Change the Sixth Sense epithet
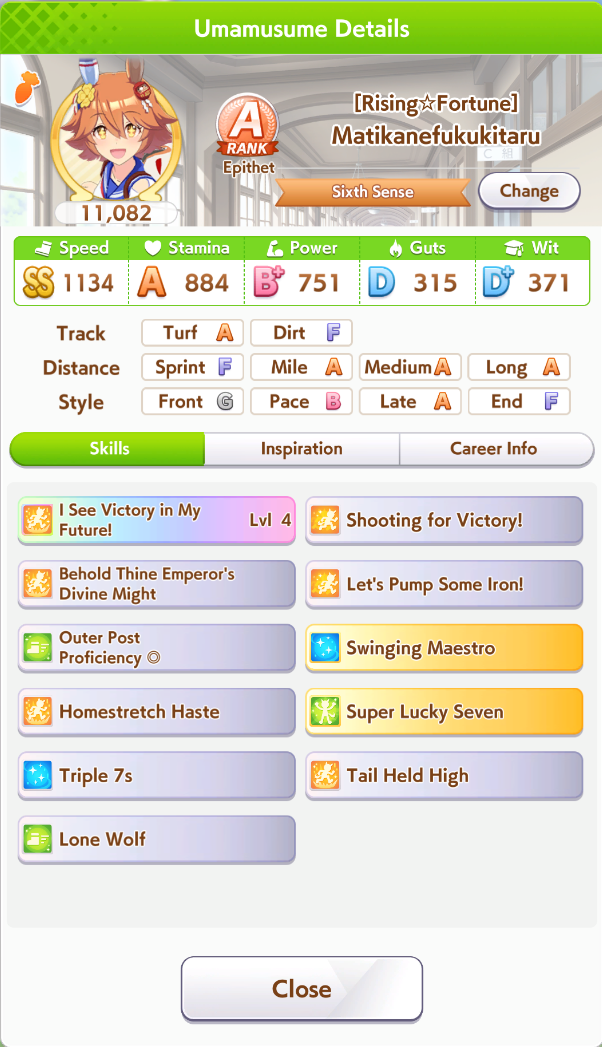Screen dimensions: 602x1047 529,191
